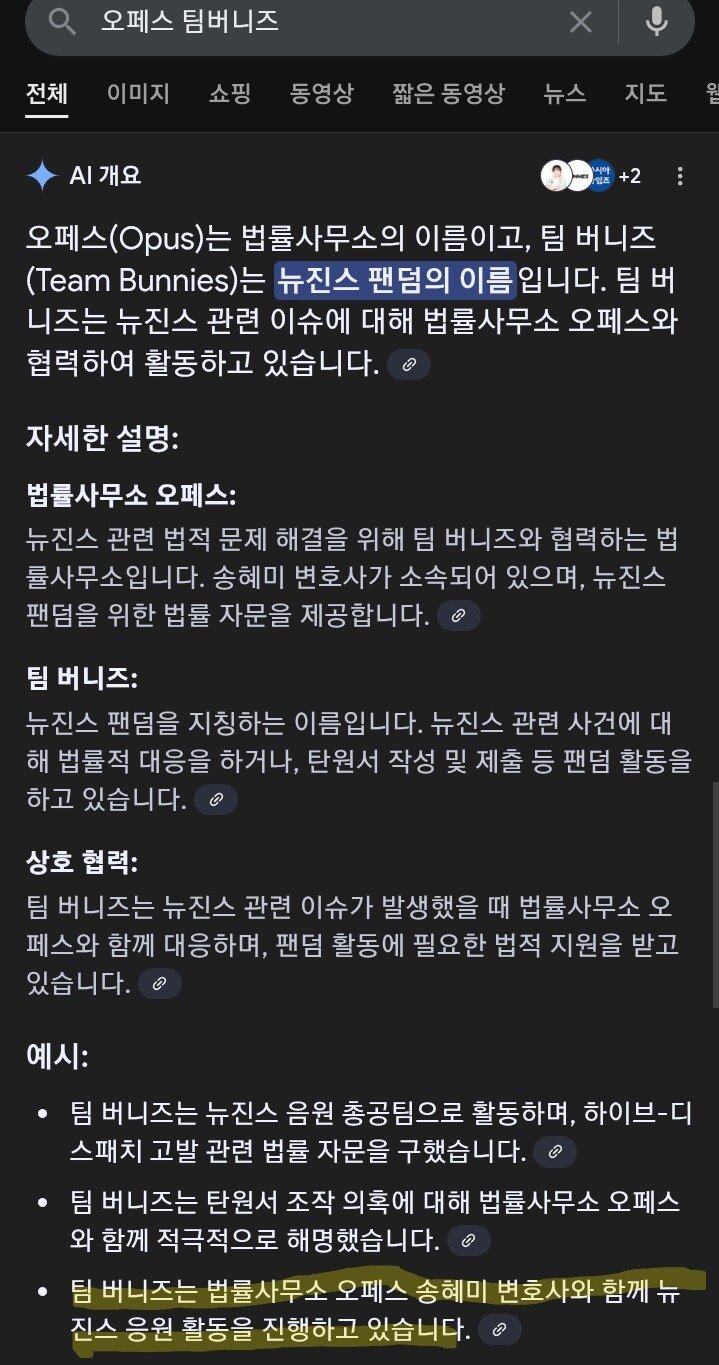The width and height of the screenshot is (719, 1365).
Task: Open source link after the intro paragraph
Action: pyautogui.click(x=409, y=365)
